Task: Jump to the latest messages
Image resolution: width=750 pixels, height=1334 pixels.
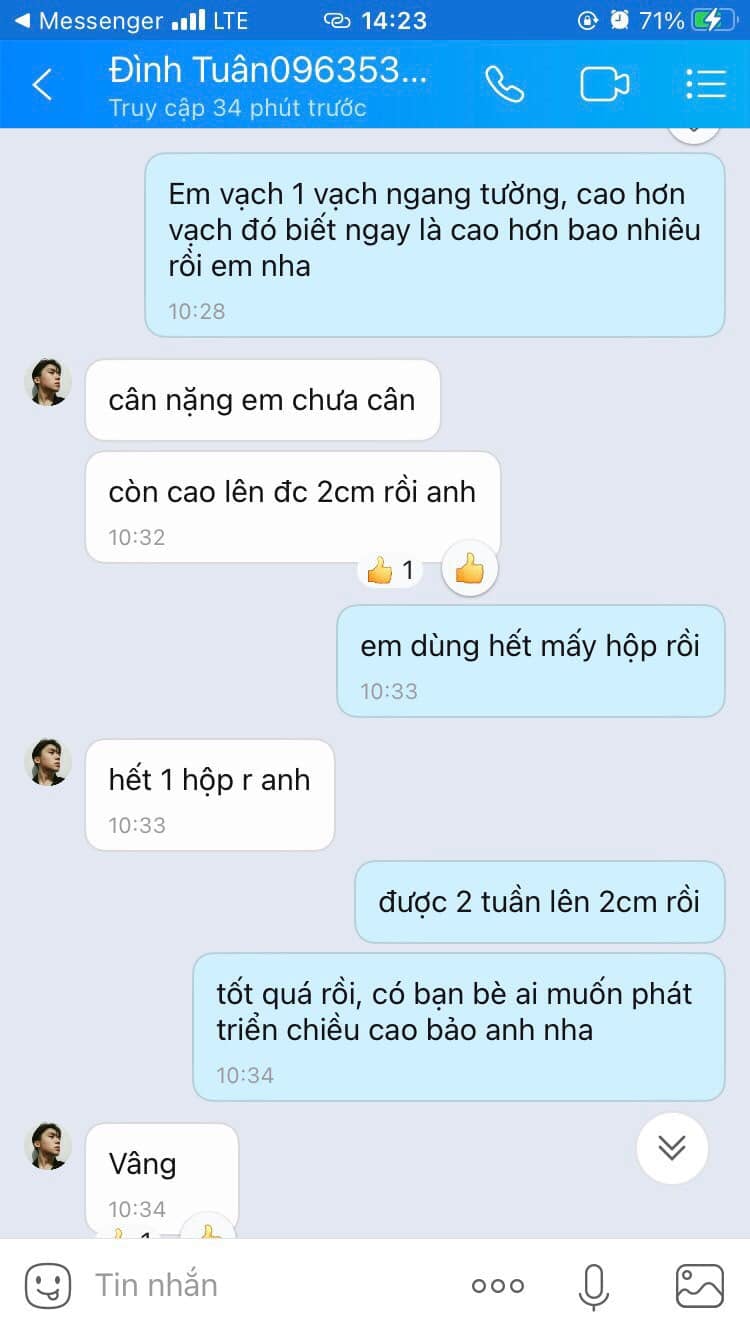Action: point(672,1148)
